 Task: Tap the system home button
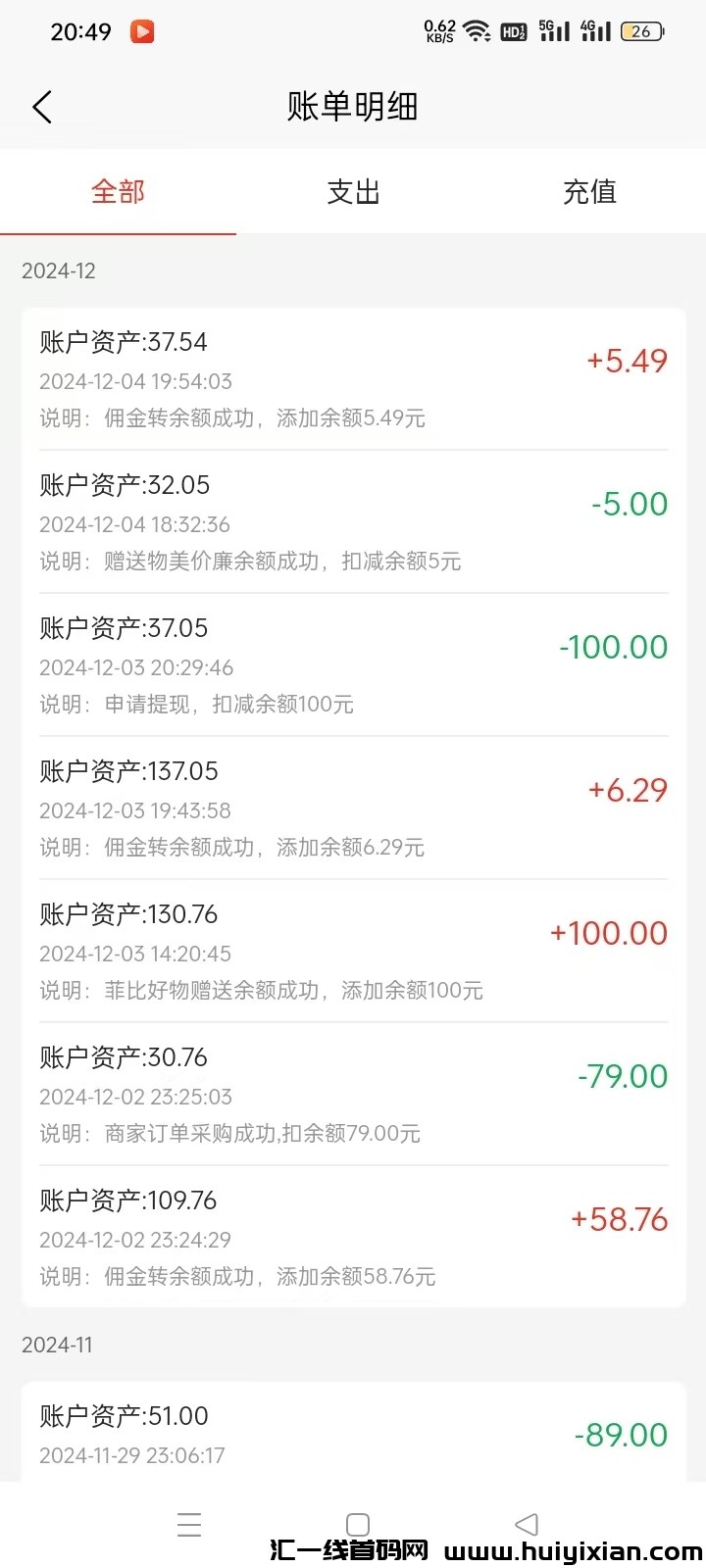[x=358, y=1524]
